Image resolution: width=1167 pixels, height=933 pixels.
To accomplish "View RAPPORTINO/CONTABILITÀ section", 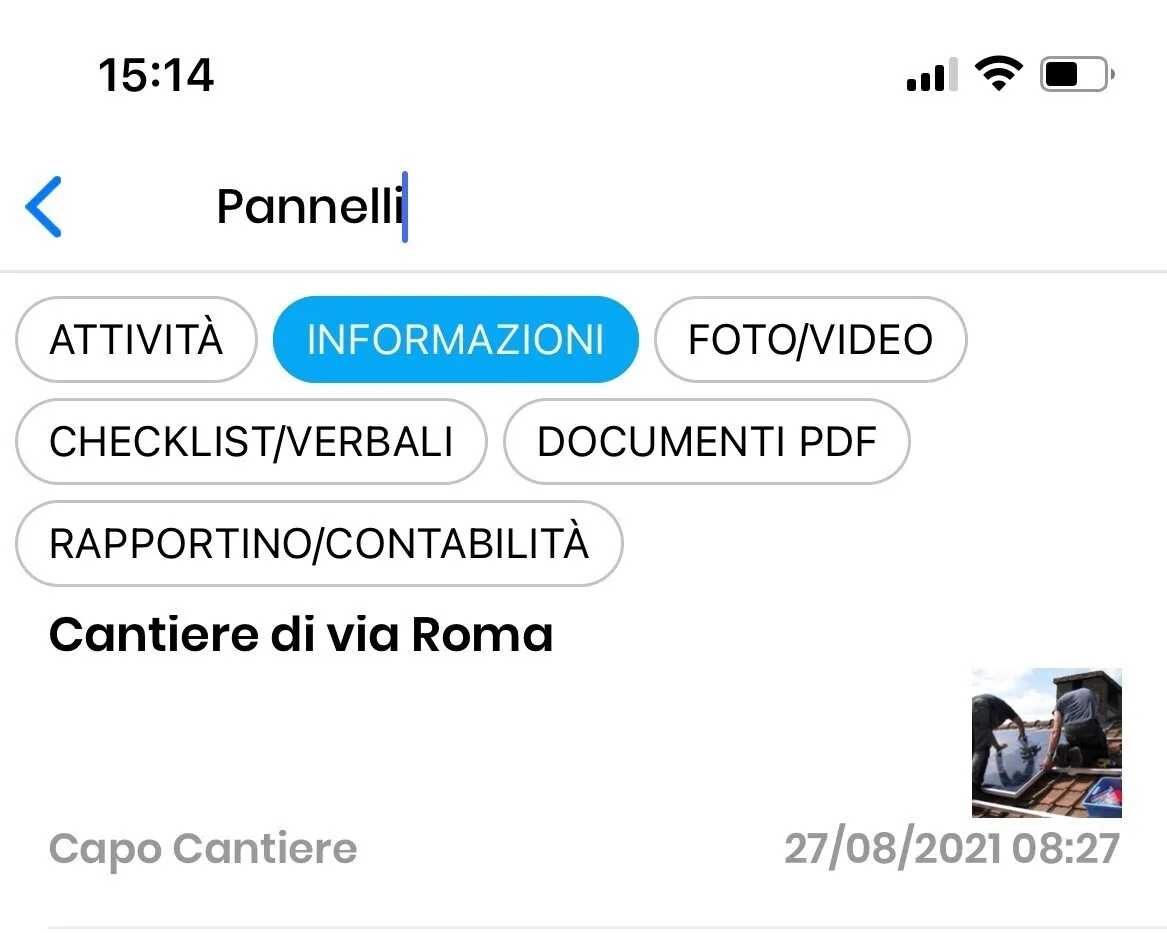I will 319,544.
